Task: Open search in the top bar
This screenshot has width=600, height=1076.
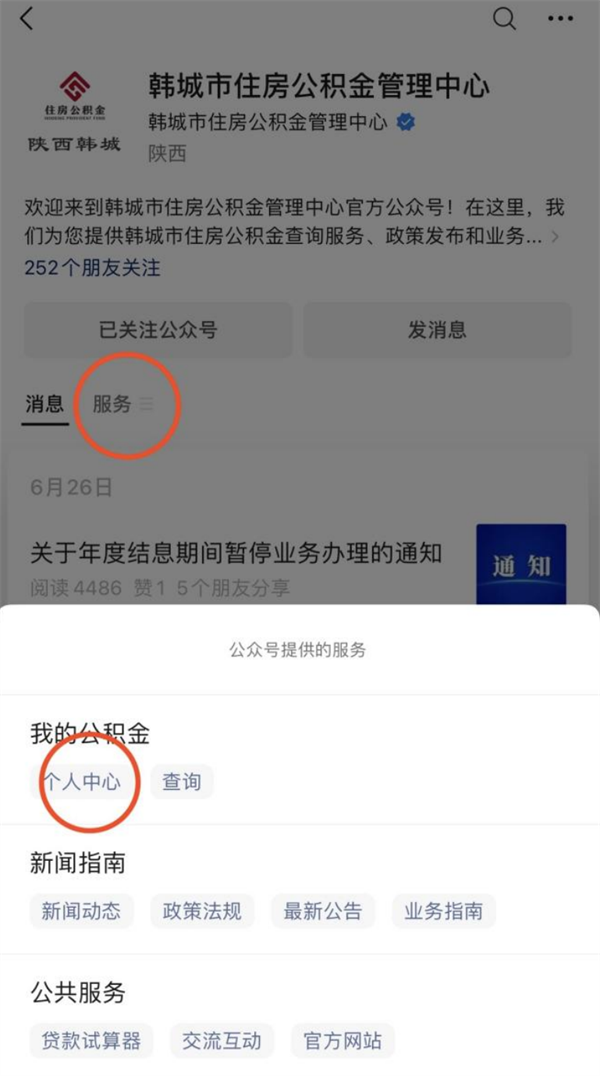Action: (x=505, y=18)
